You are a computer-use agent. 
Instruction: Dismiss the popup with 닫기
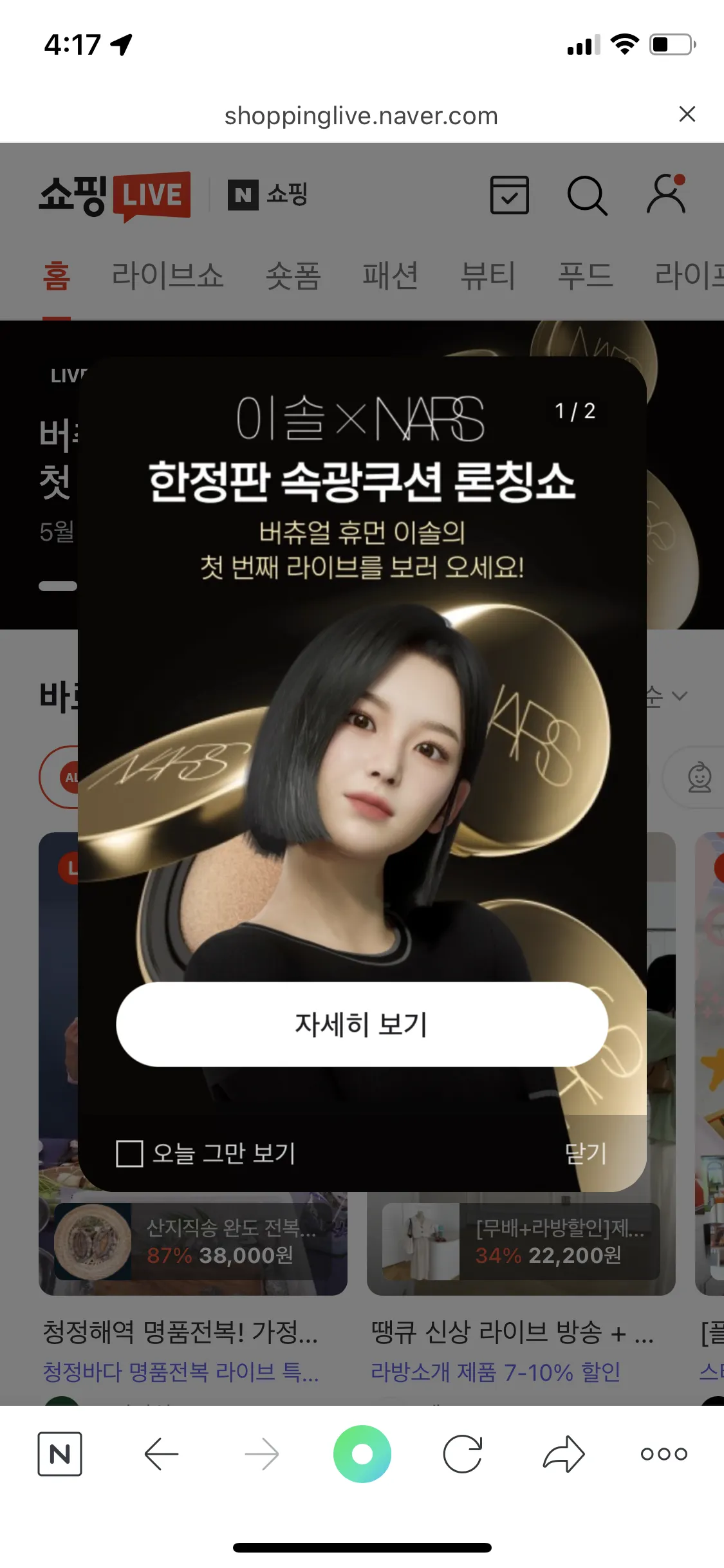[585, 1153]
